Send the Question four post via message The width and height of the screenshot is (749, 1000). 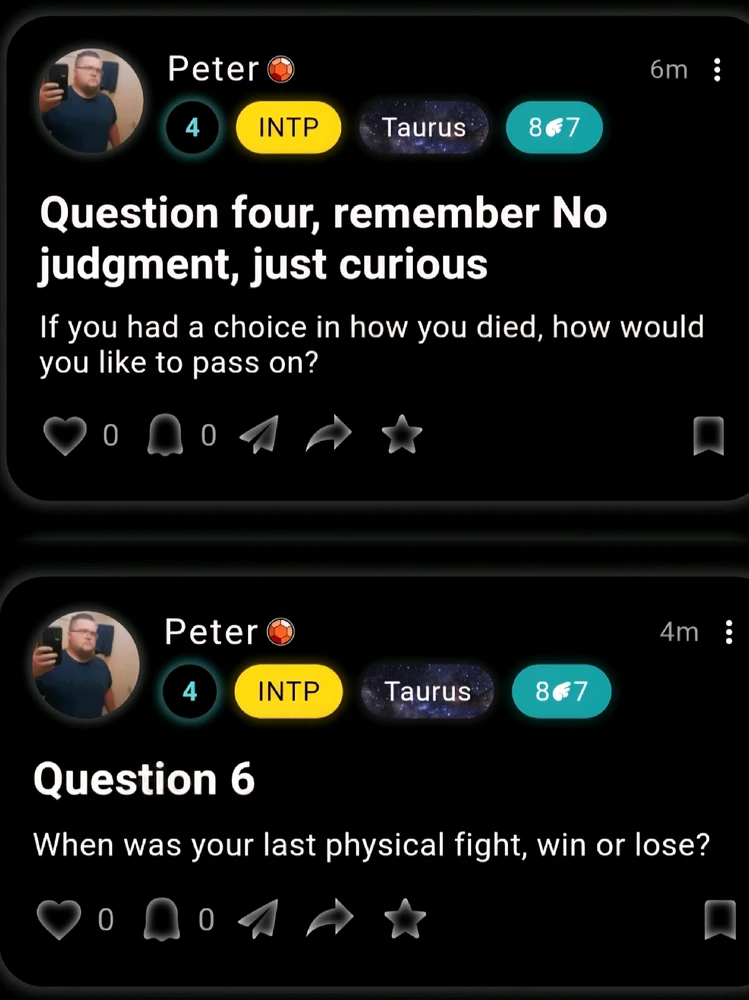(259, 435)
